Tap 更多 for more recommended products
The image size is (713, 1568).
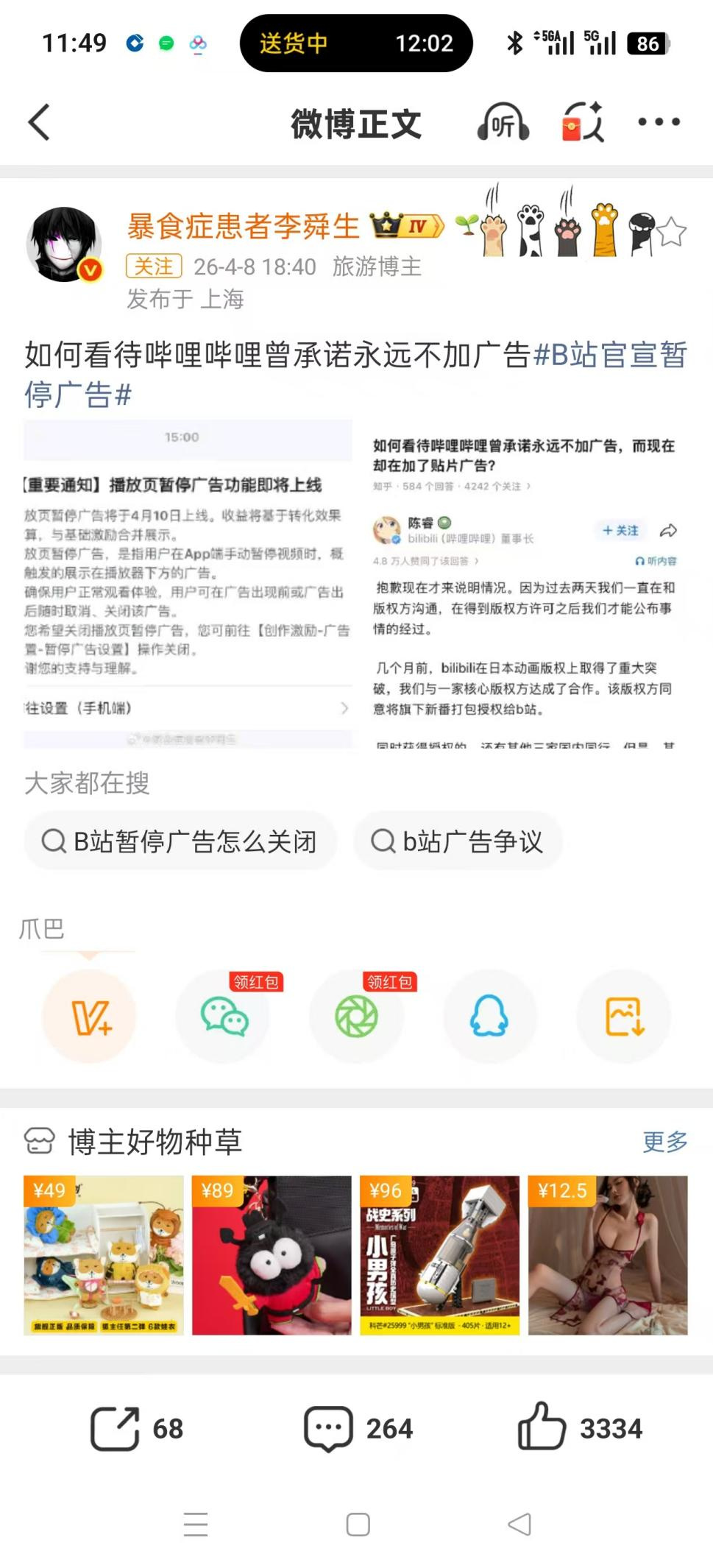[664, 1141]
